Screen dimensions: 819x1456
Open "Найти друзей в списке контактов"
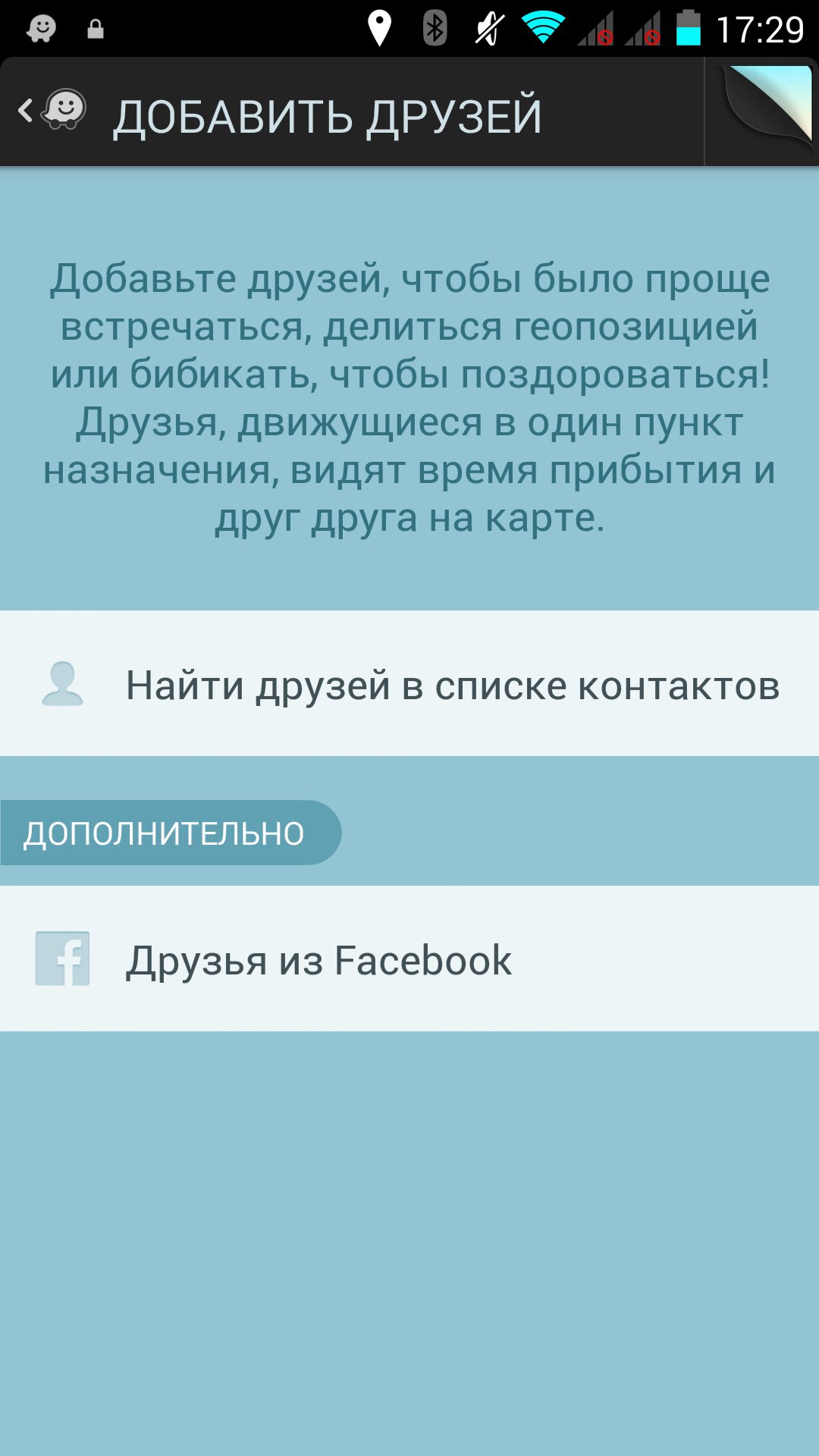[409, 684]
